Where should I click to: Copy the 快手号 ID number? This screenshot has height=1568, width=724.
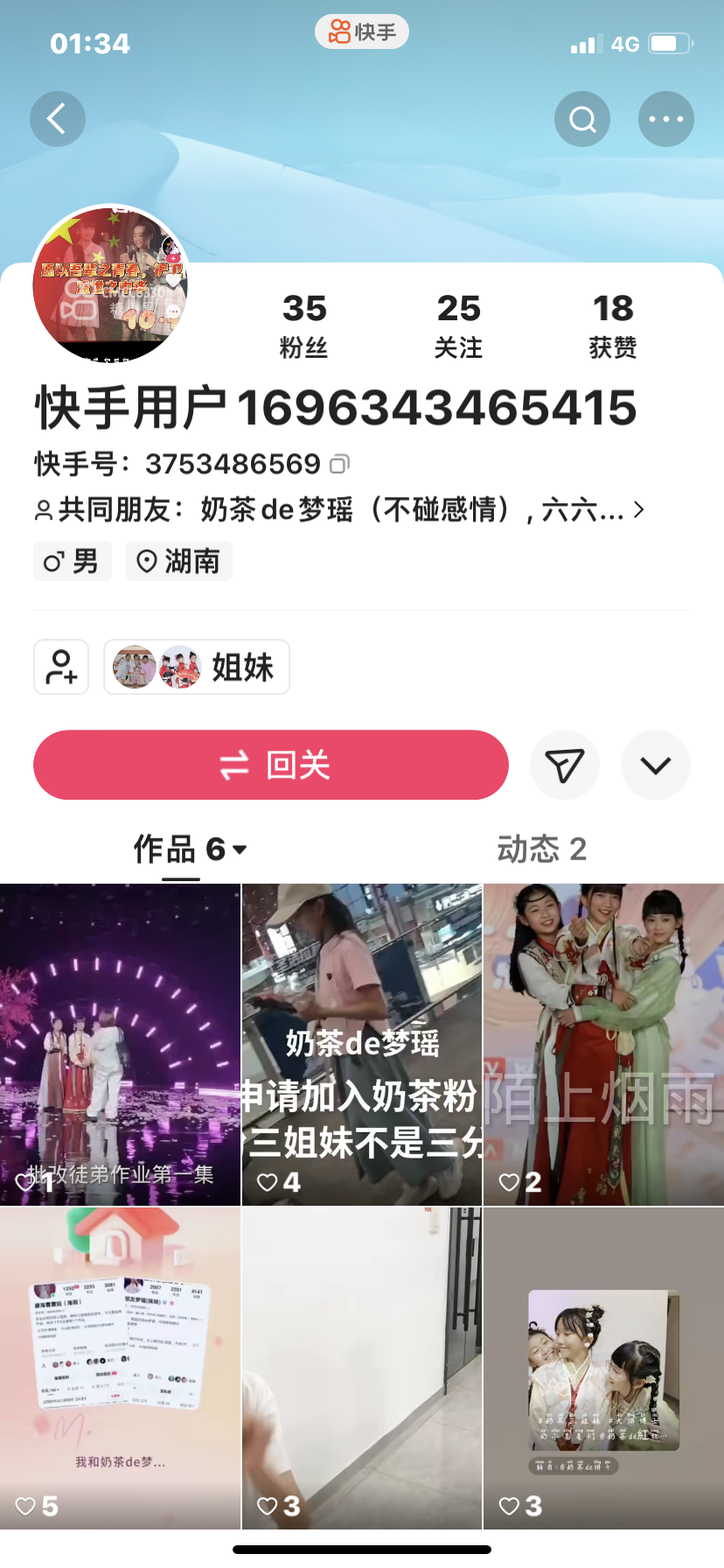click(x=340, y=463)
